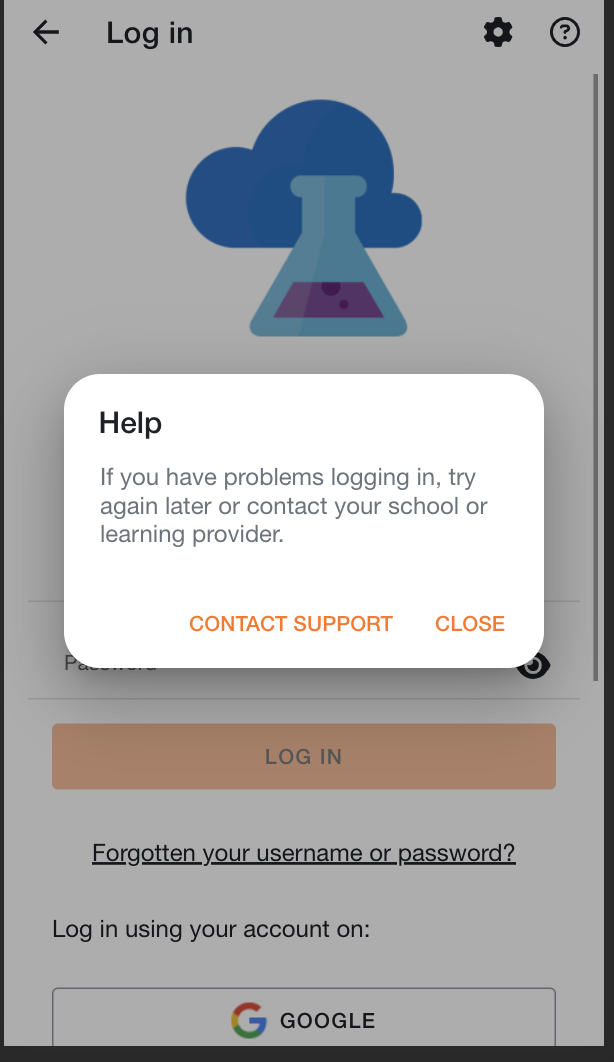The width and height of the screenshot is (614, 1062).
Task: Close the Help dialog
Action: [x=470, y=623]
